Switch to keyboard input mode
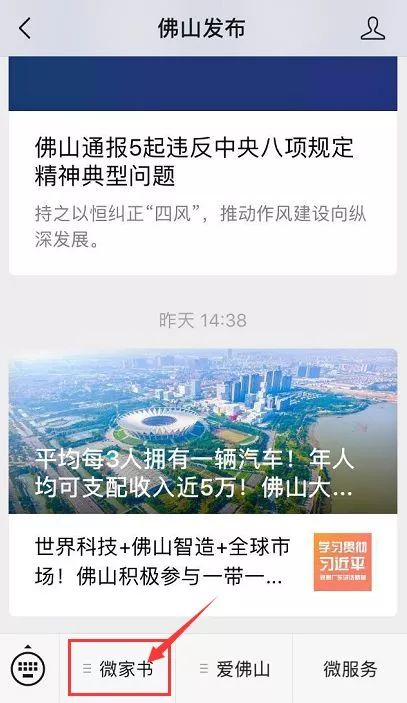 click(28, 668)
